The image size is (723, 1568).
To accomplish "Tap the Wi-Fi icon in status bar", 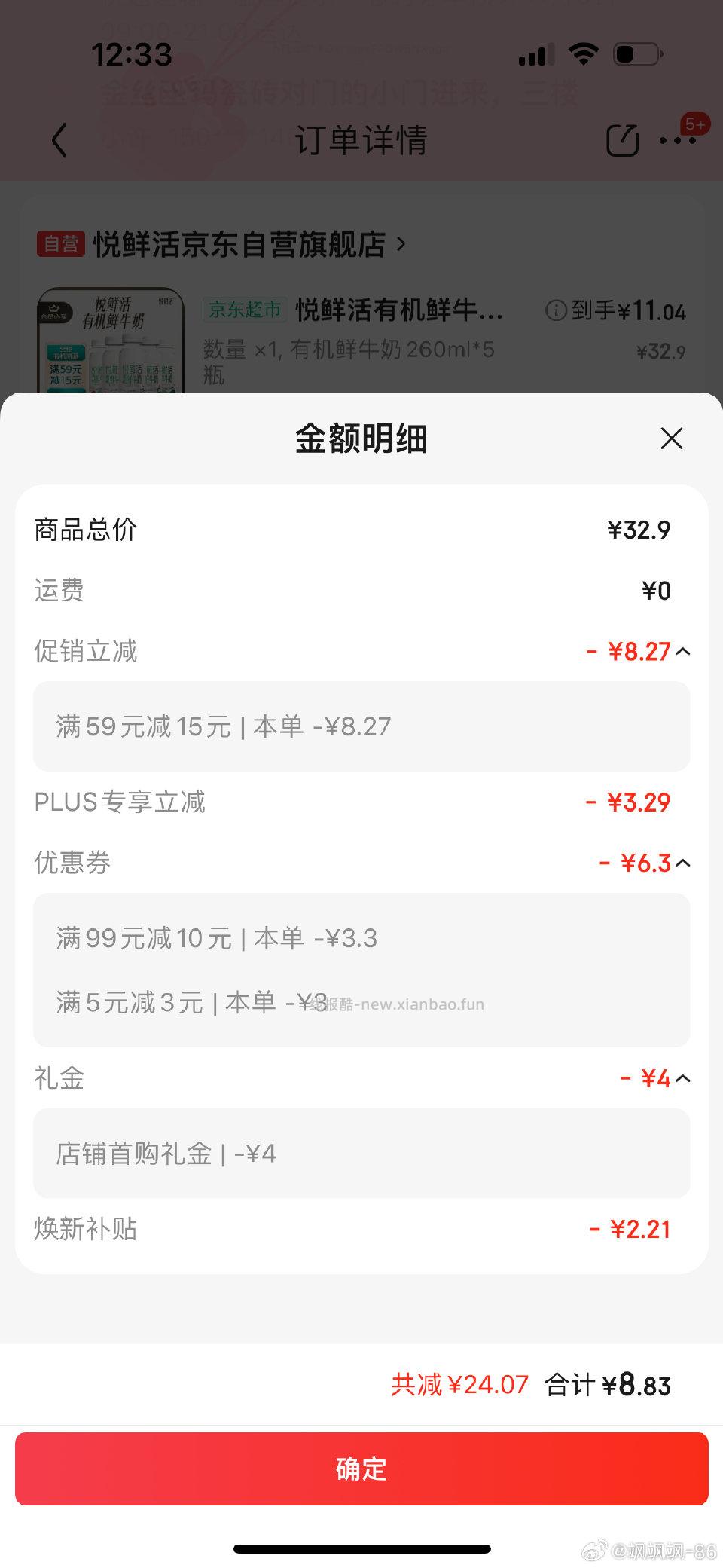I will [582, 54].
